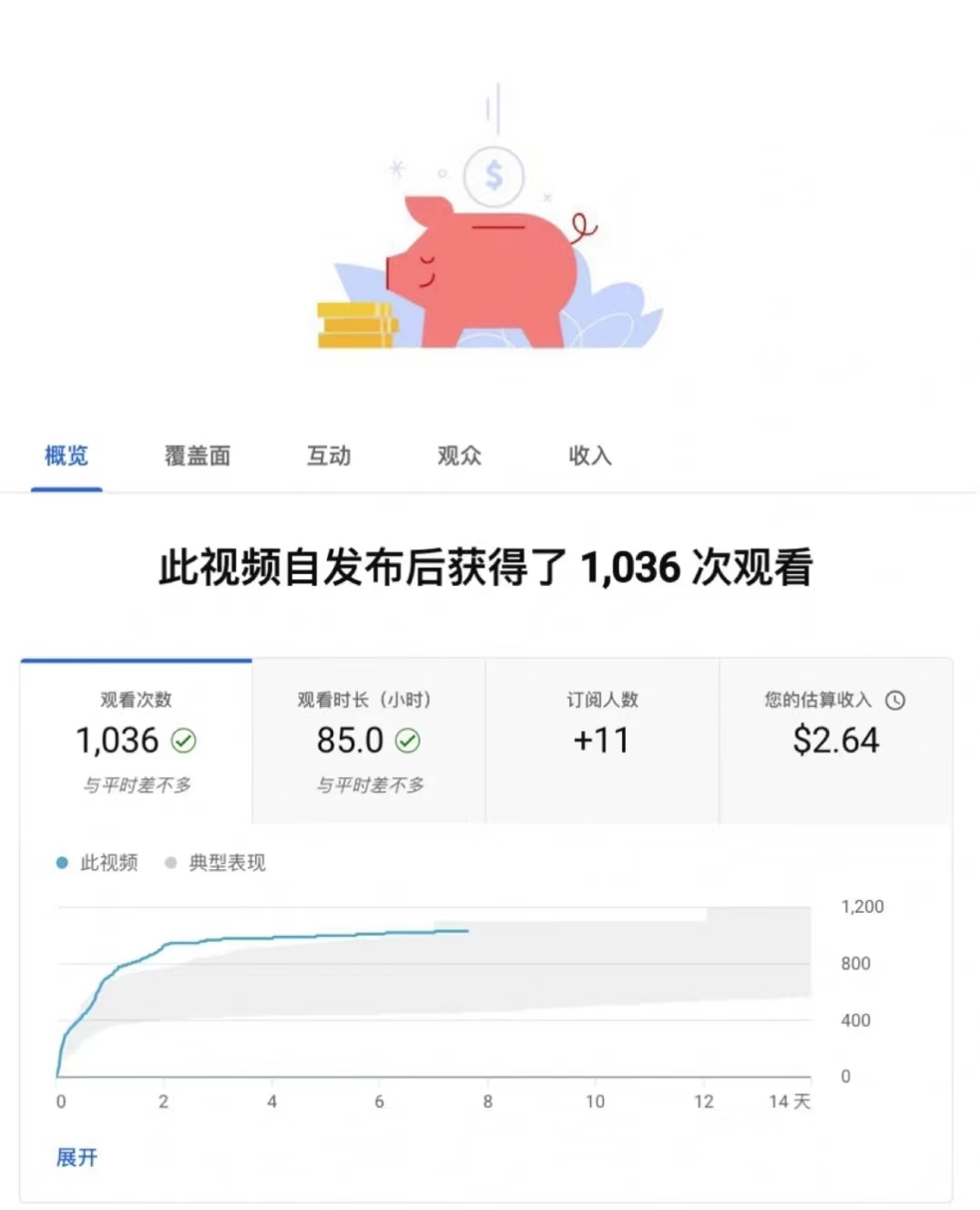
Task: Go to the 收入 tab
Action: click(x=590, y=456)
